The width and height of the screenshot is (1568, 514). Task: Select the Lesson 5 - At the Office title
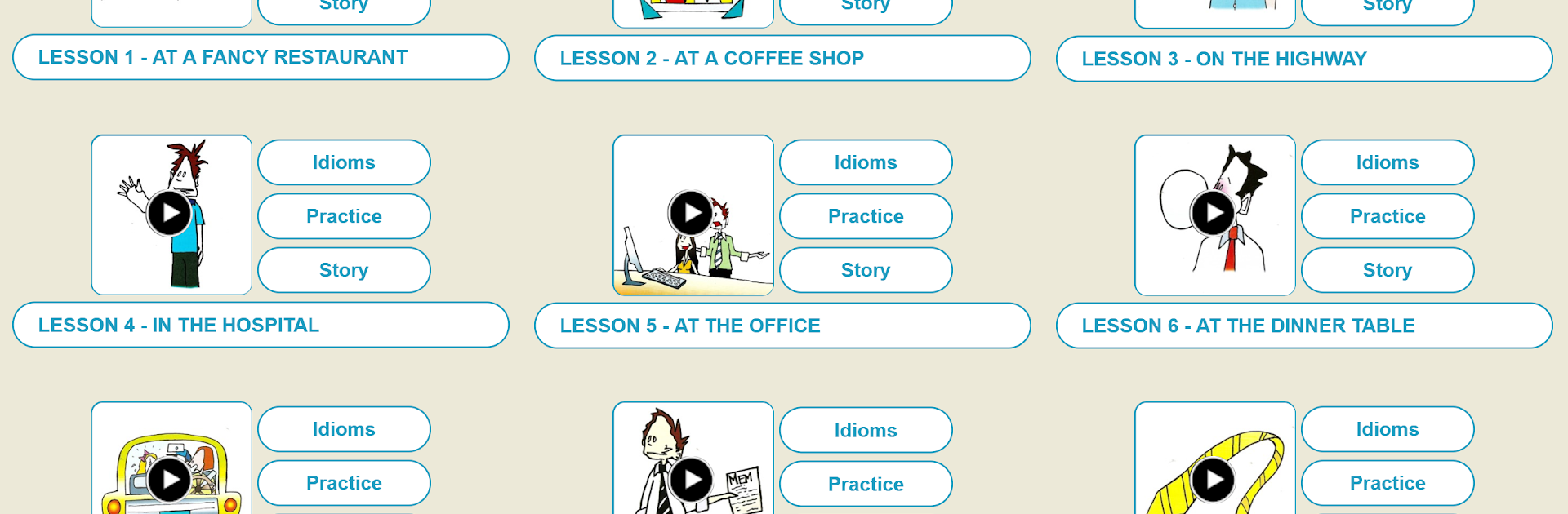click(x=782, y=326)
